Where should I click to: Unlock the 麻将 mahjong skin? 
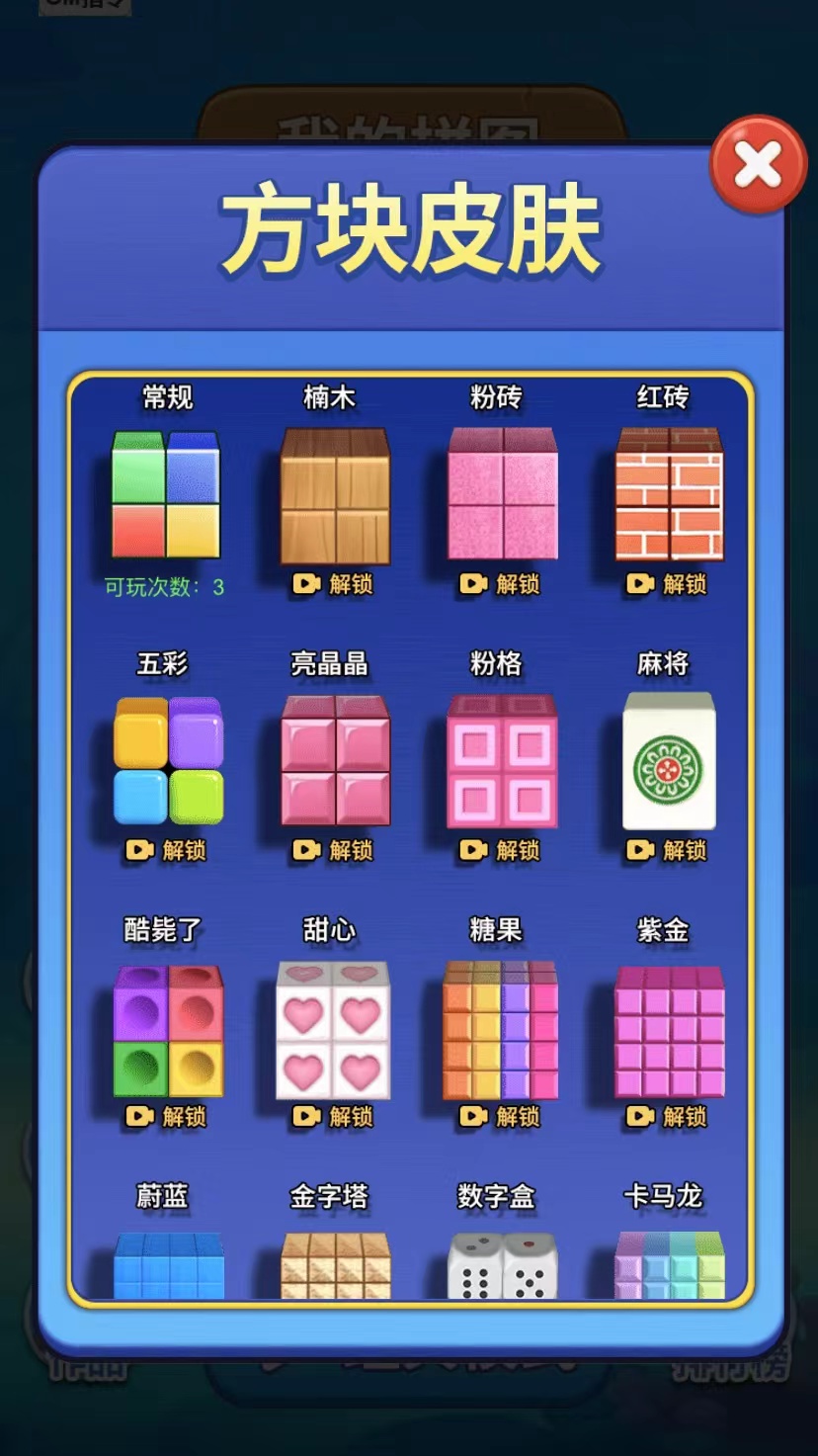click(668, 850)
